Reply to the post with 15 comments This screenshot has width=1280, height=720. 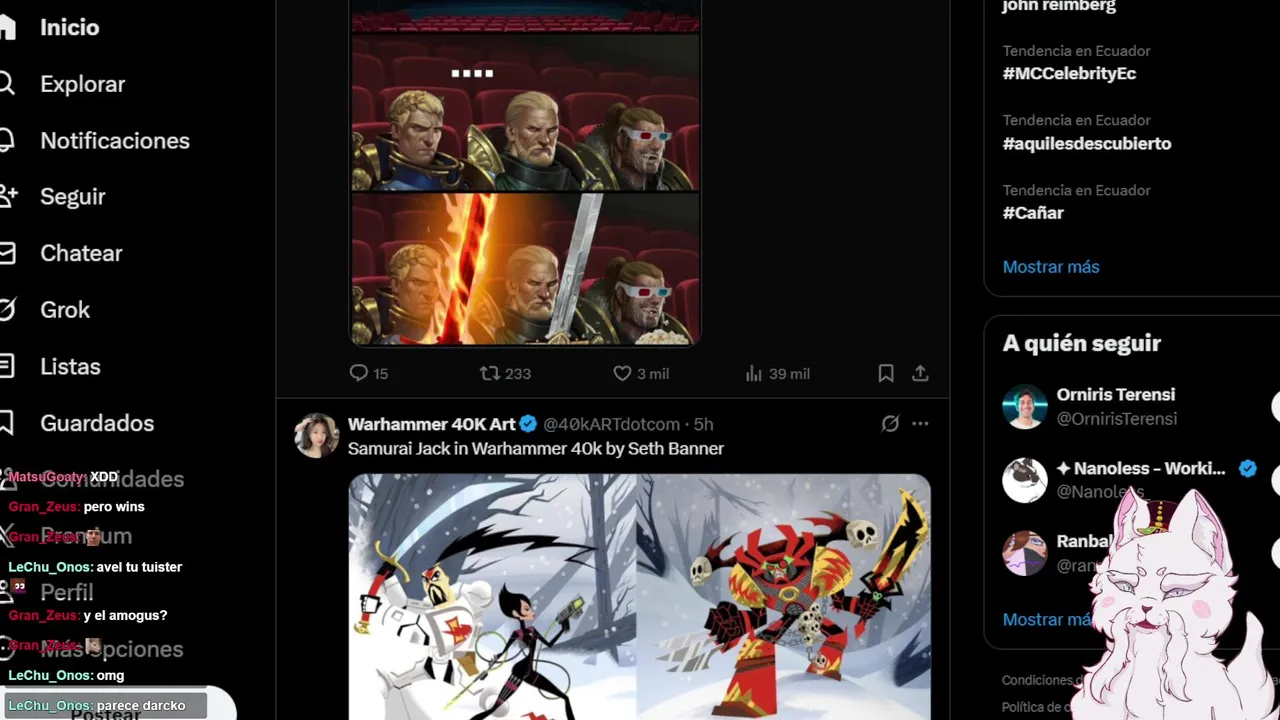[x=359, y=373]
